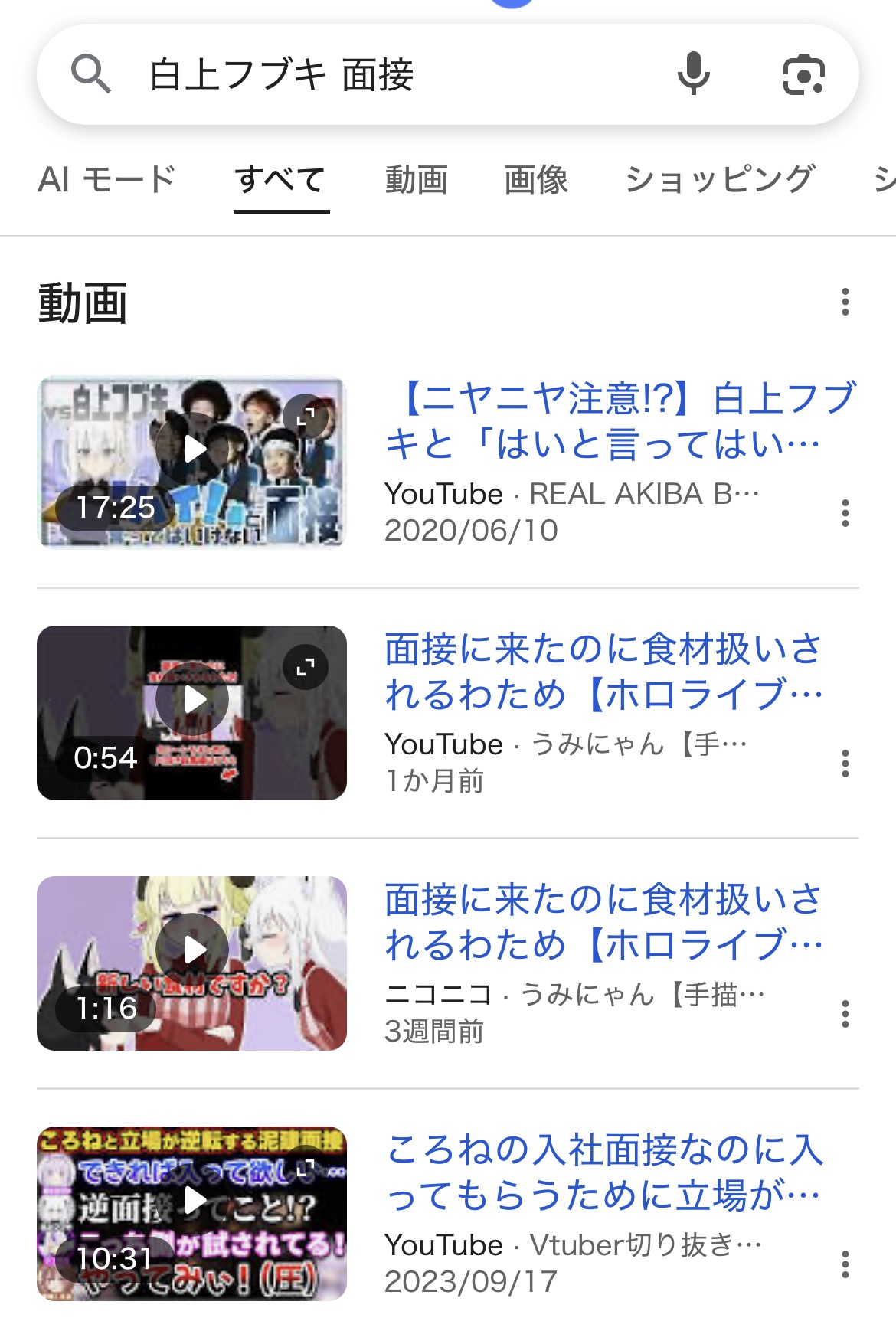Screen dimensions: 896x1344
Task: Play the 17:25 REAL AKIBA video thumbnail
Action: point(192,462)
